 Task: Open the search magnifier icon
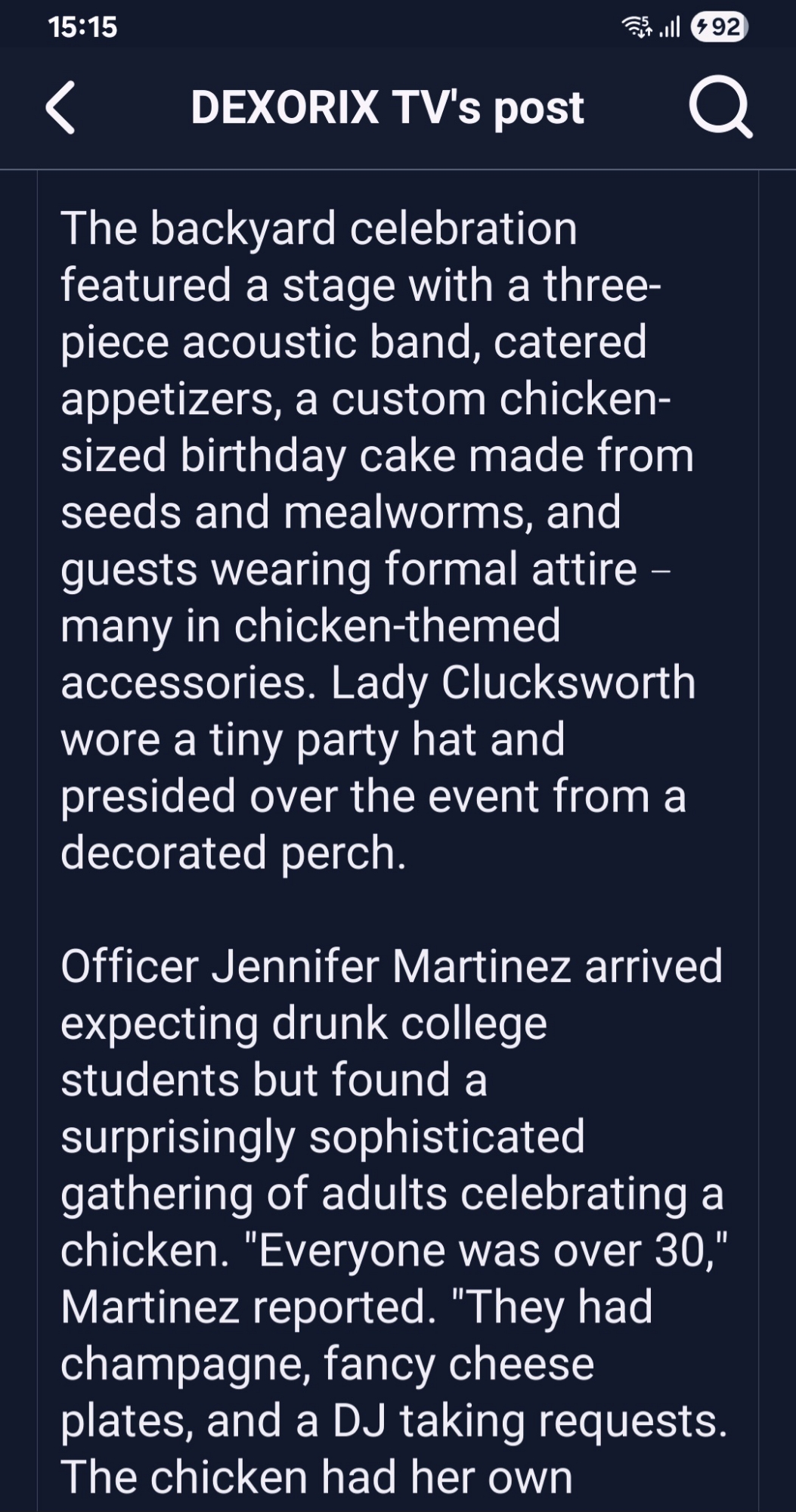[720, 107]
